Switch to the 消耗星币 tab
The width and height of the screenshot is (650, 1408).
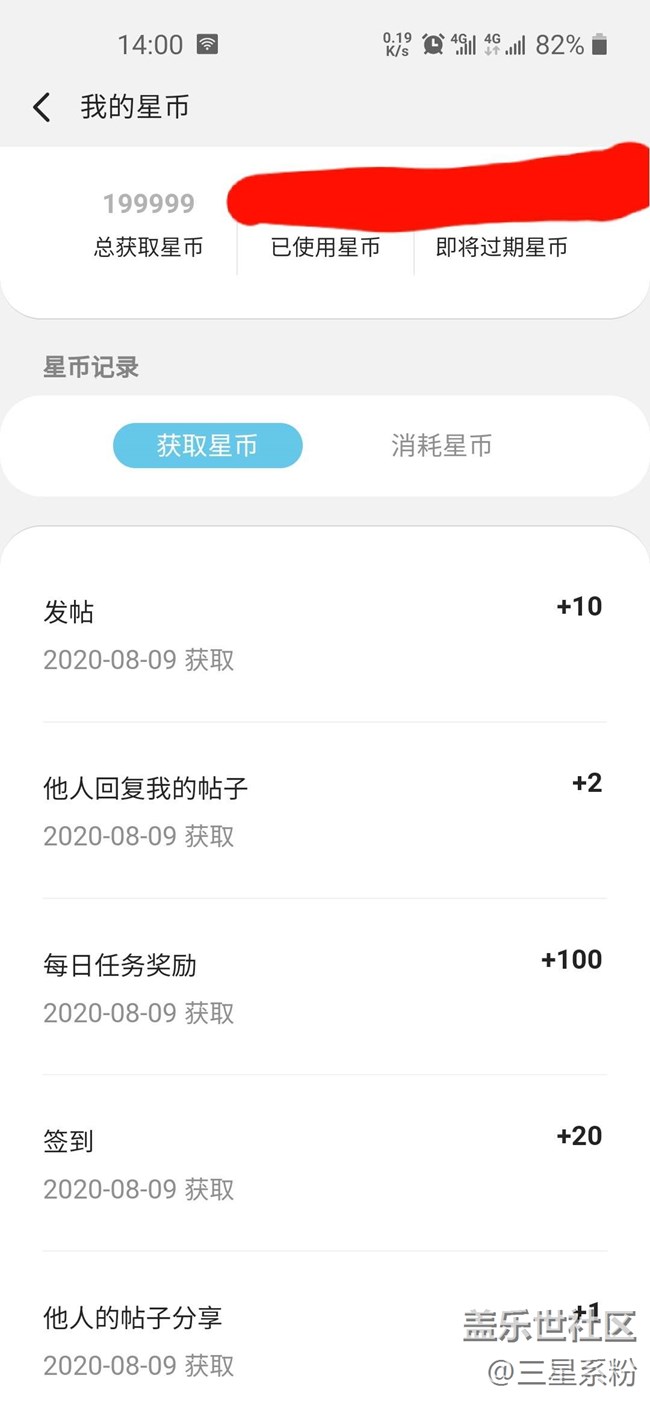pyautogui.click(x=441, y=446)
